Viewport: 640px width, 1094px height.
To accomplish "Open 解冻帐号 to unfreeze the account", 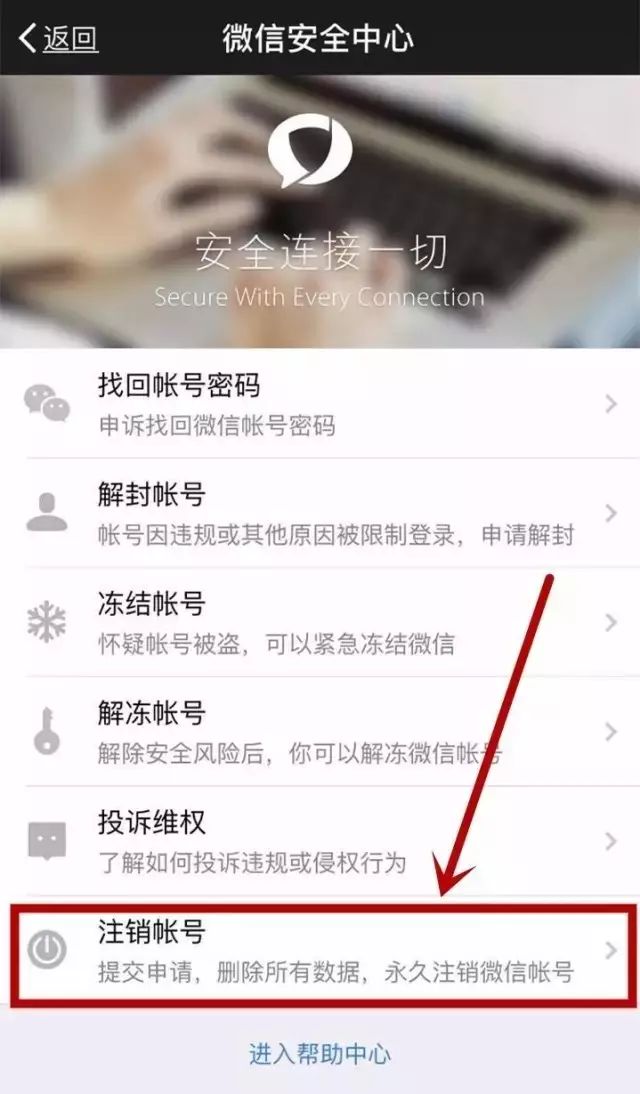I will click(x=320, y=732).
